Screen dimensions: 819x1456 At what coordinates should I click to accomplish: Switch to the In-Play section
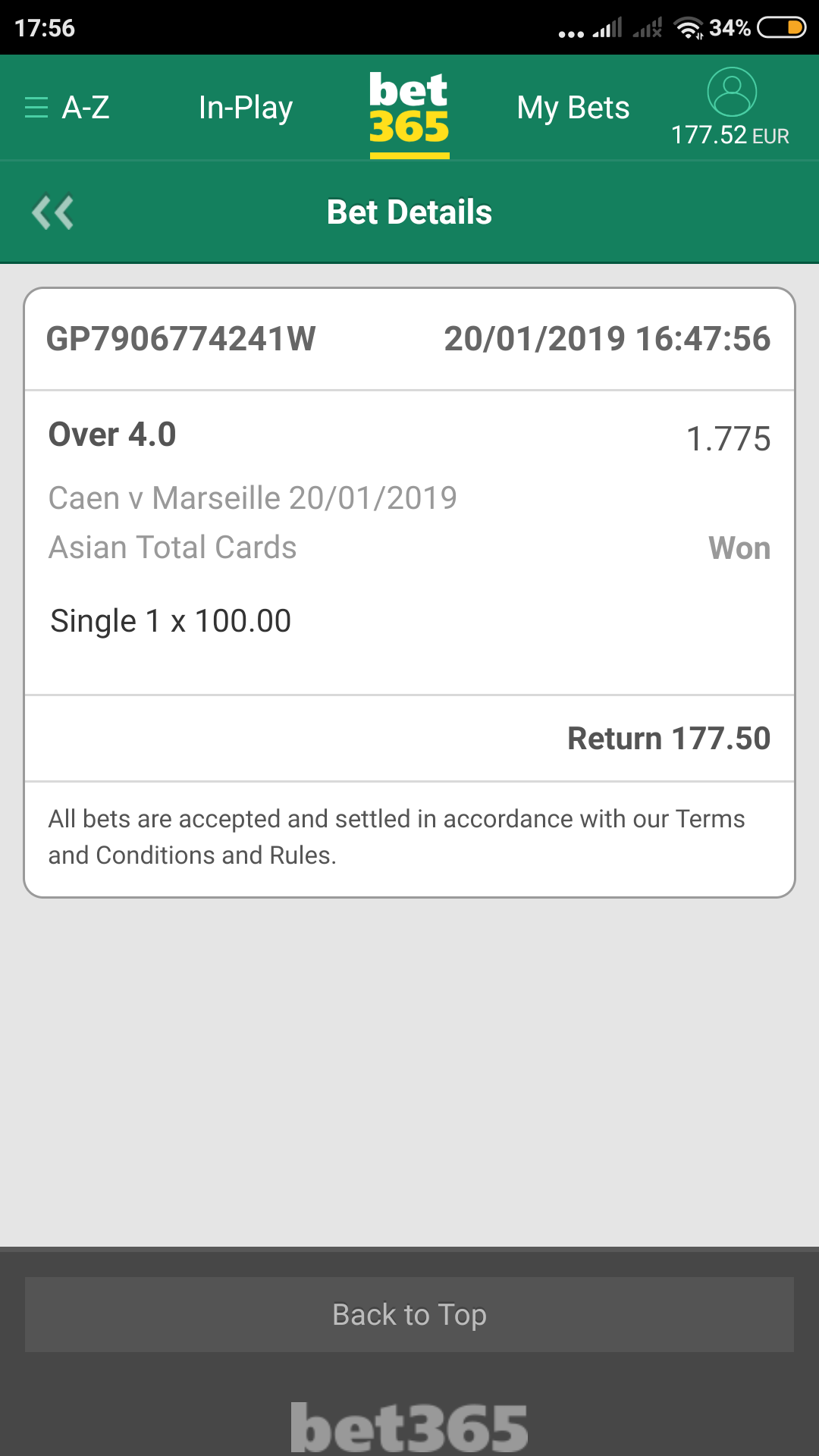click(246, 108)
